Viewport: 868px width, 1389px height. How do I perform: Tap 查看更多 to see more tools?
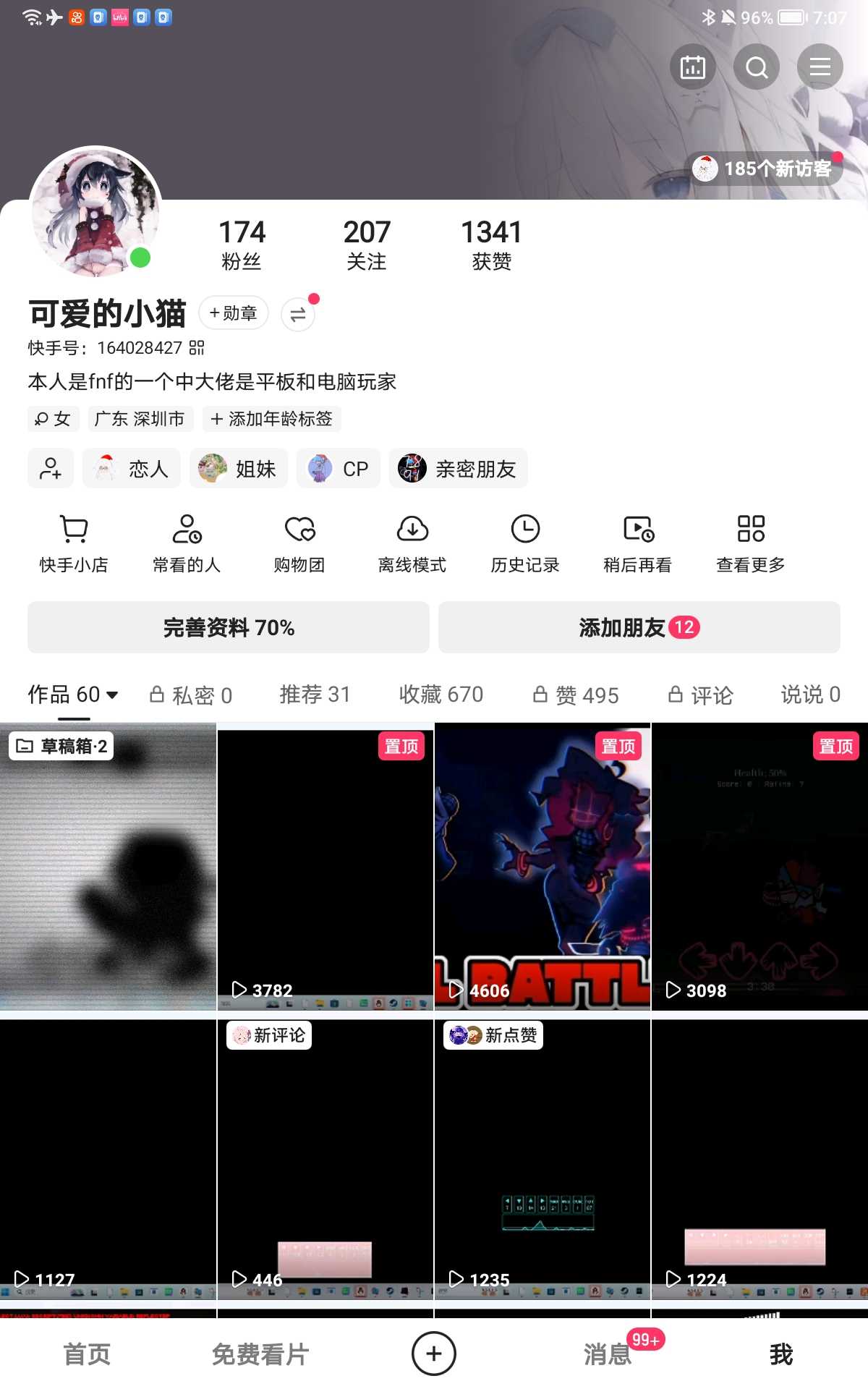point(750,543)
